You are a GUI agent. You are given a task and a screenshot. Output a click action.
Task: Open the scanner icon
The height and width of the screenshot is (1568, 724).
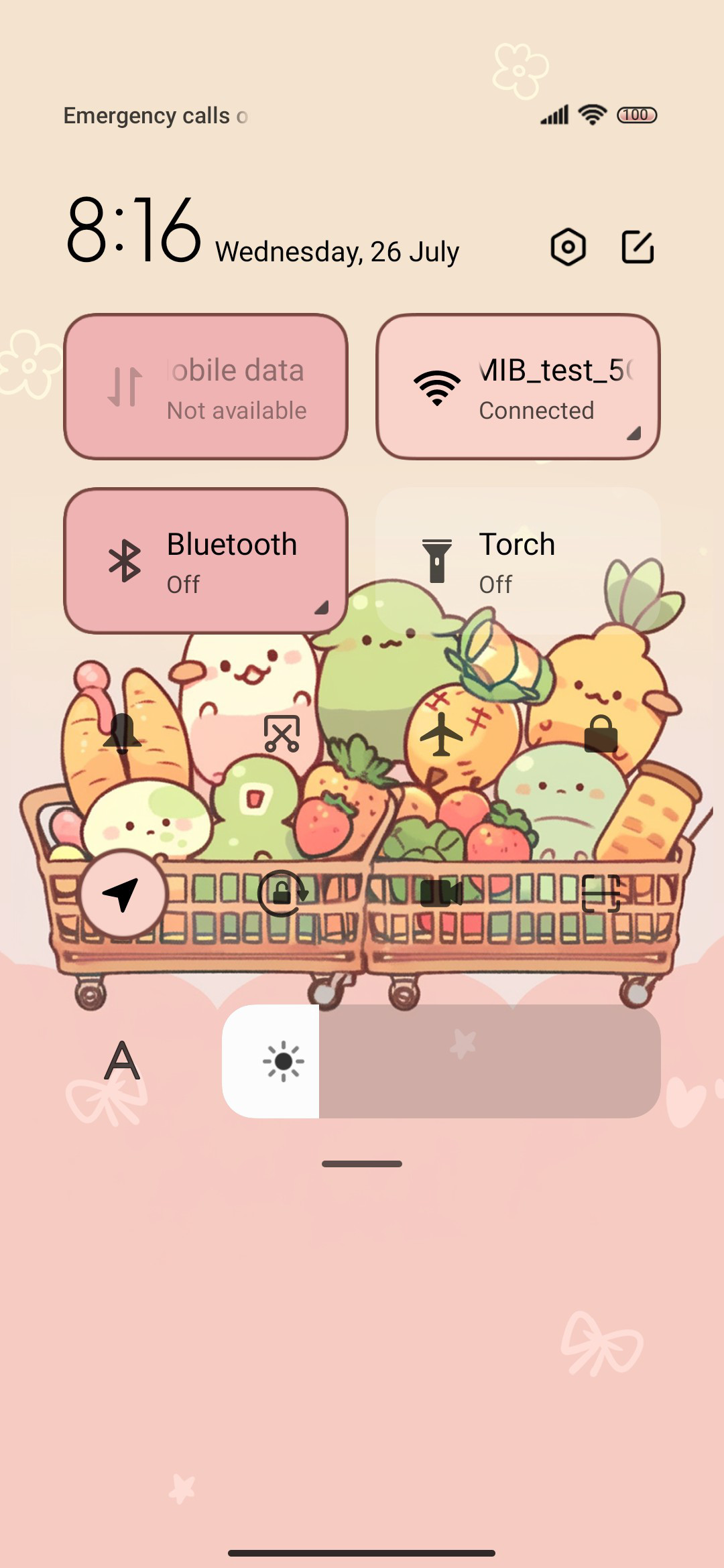click(x=601, y=893)
